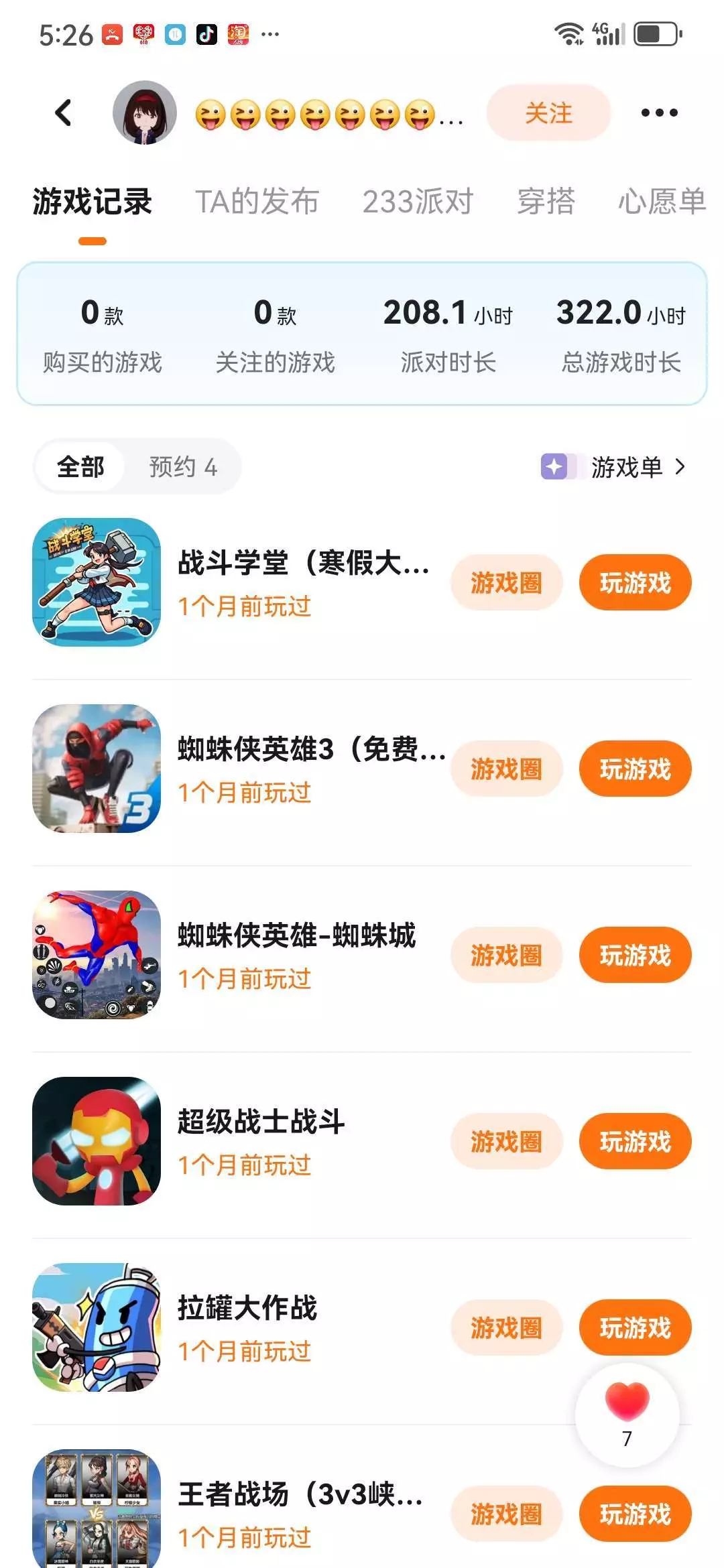Open the three-dot overflow menu
Image resolution: width=724 pixels, height=1568 pixels.
(x=659, y=113)
